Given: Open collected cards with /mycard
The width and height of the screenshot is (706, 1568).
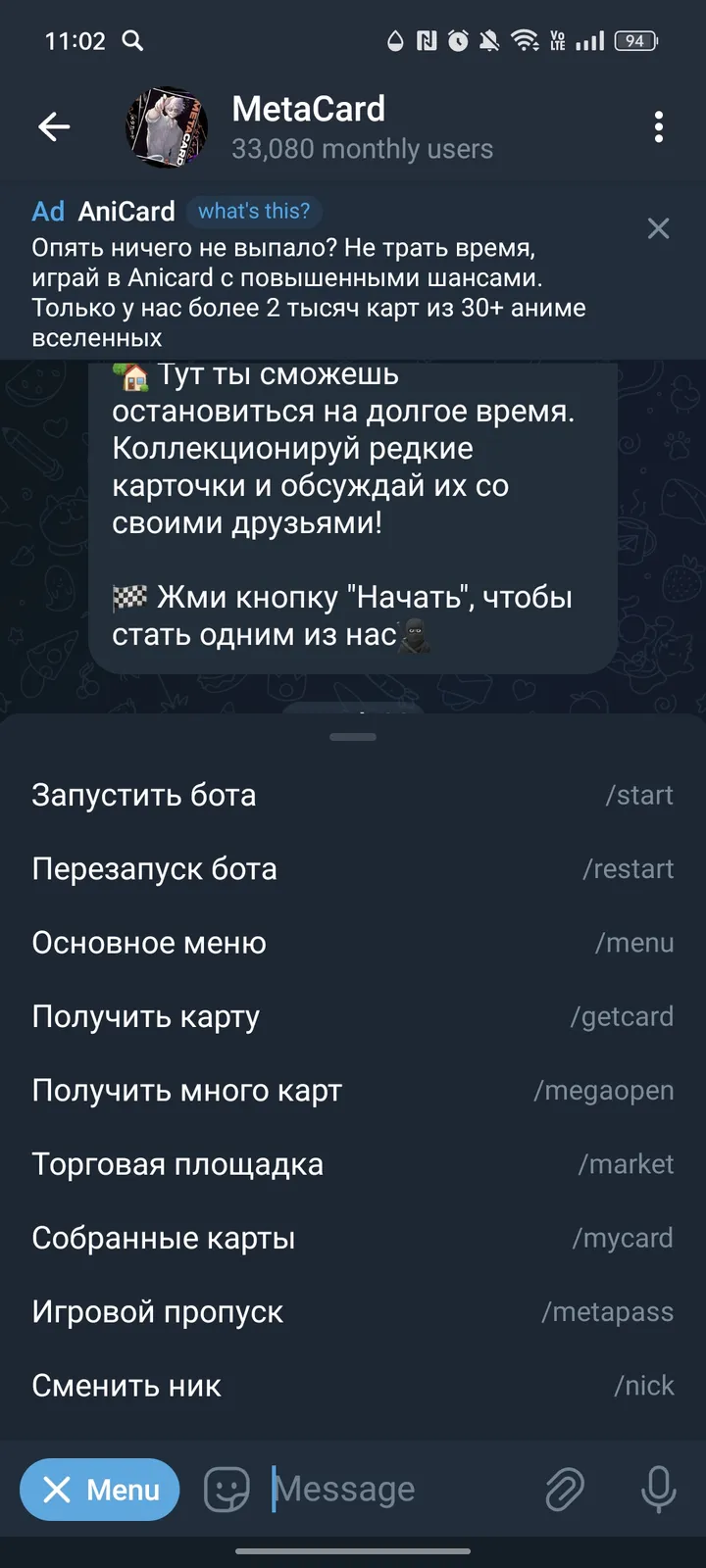Looking at the screenshot, I should click(x=353, y=1238).
